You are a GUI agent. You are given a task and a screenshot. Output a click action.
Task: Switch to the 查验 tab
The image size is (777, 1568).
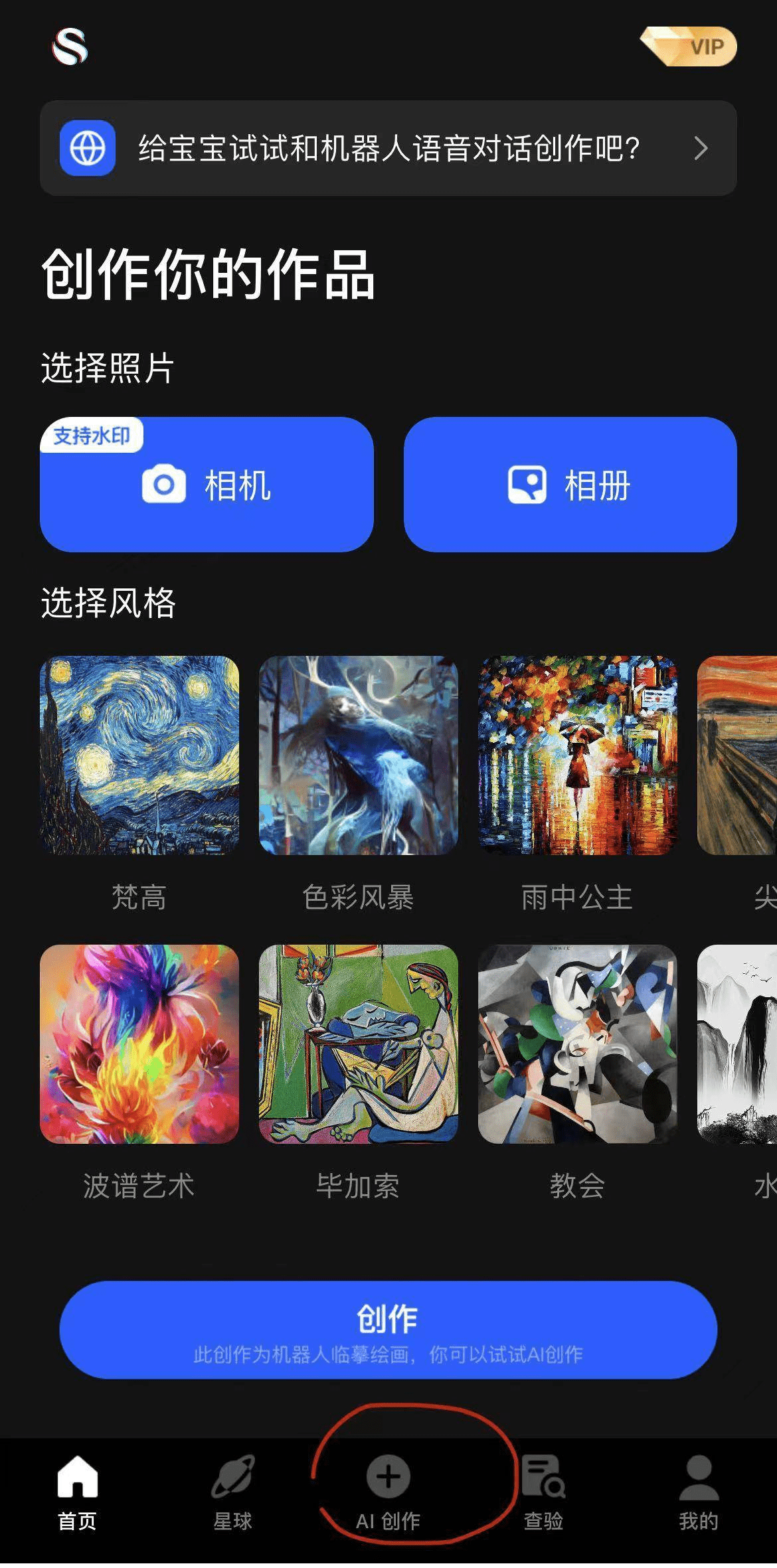pos(543,1492)
